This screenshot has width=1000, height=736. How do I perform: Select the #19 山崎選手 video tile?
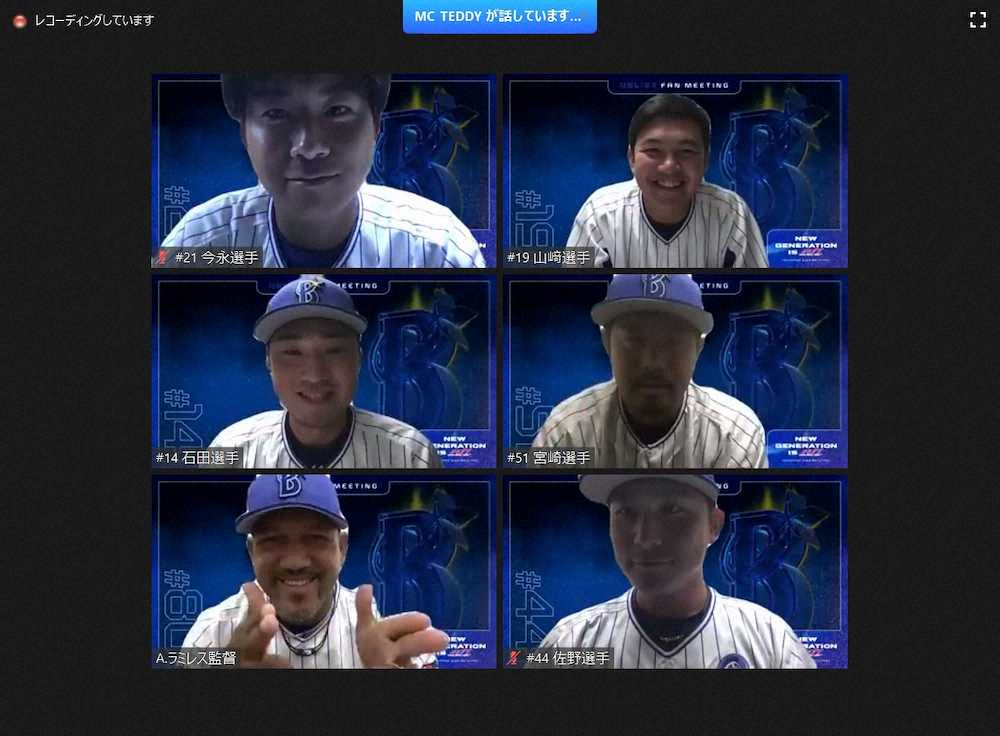(675, 170)
